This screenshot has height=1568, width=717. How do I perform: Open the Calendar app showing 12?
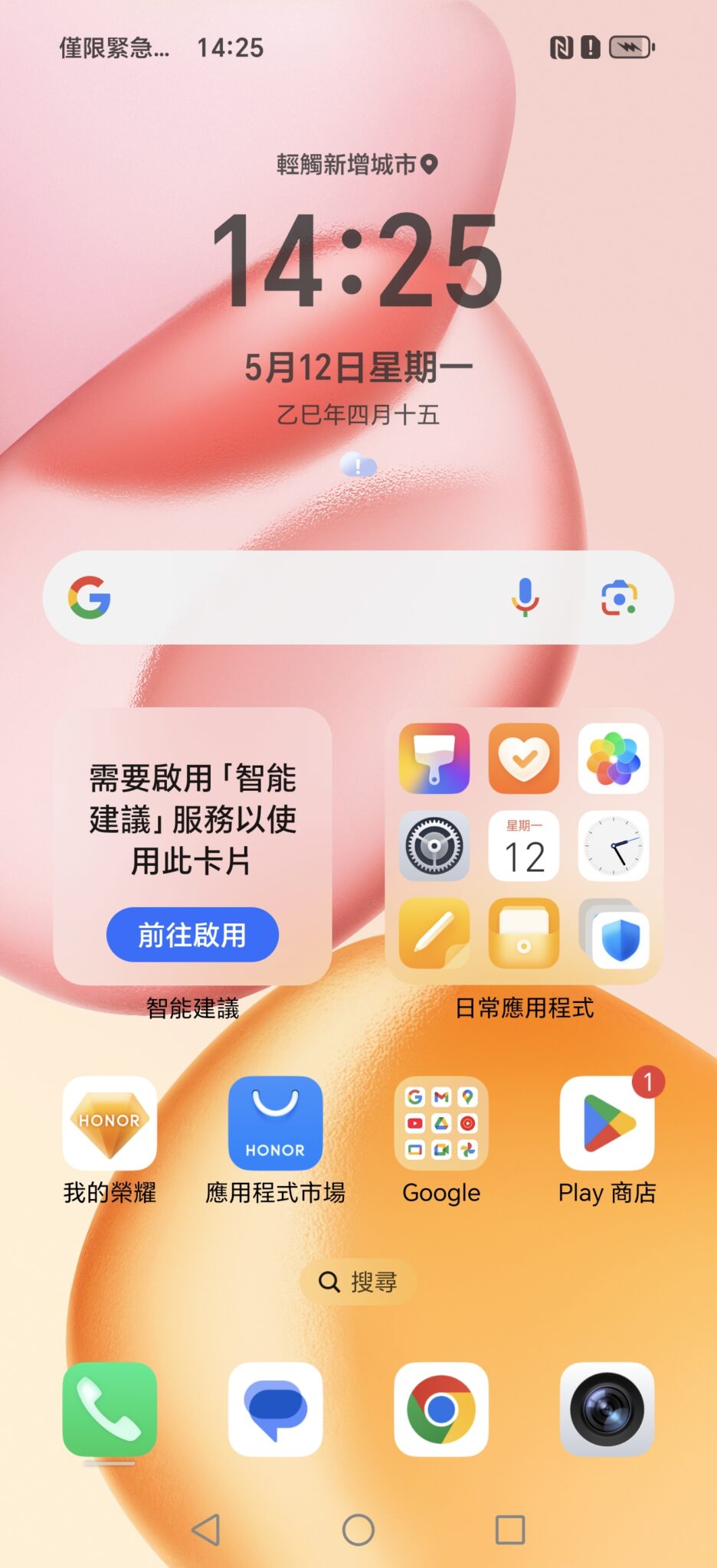(524, 846)
